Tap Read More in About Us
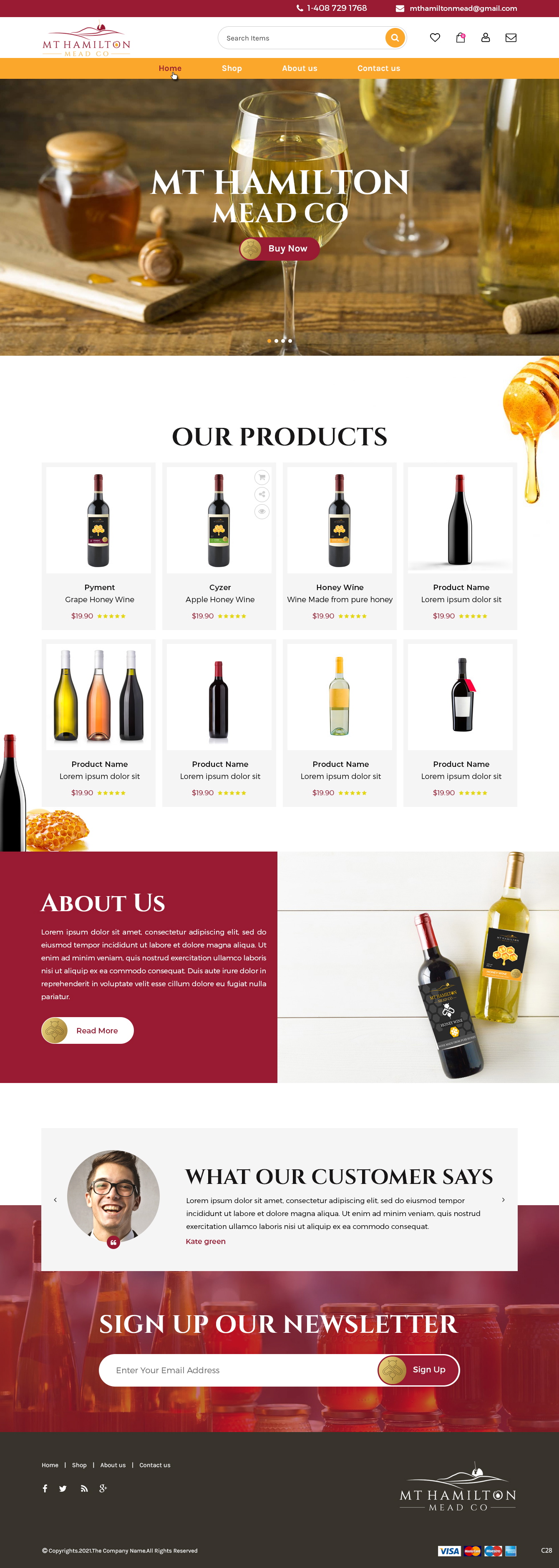This screenshot has width=559, height=1568. coord(88,1030)
